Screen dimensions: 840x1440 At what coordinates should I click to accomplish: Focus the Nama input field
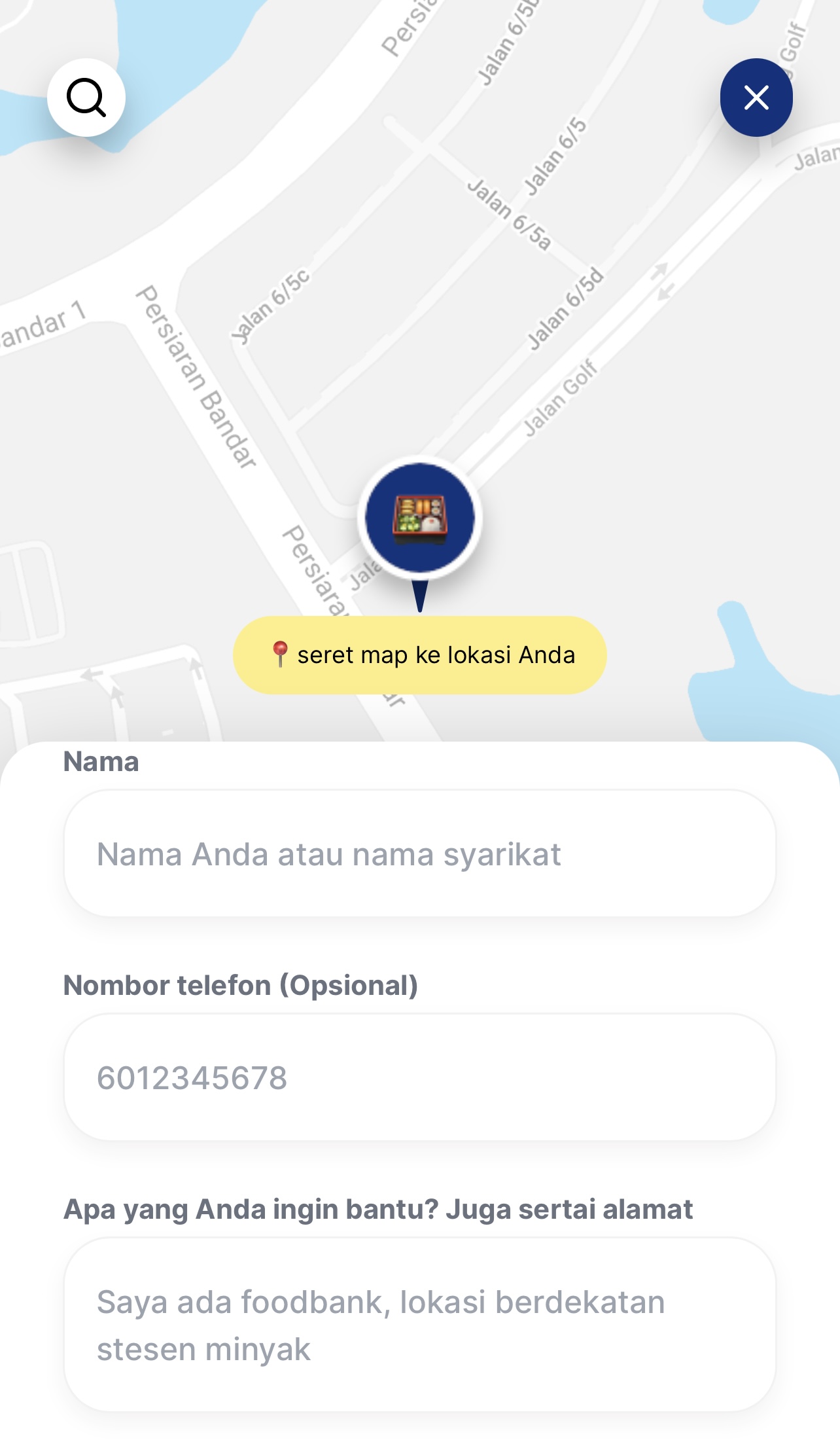pos(420,854)
